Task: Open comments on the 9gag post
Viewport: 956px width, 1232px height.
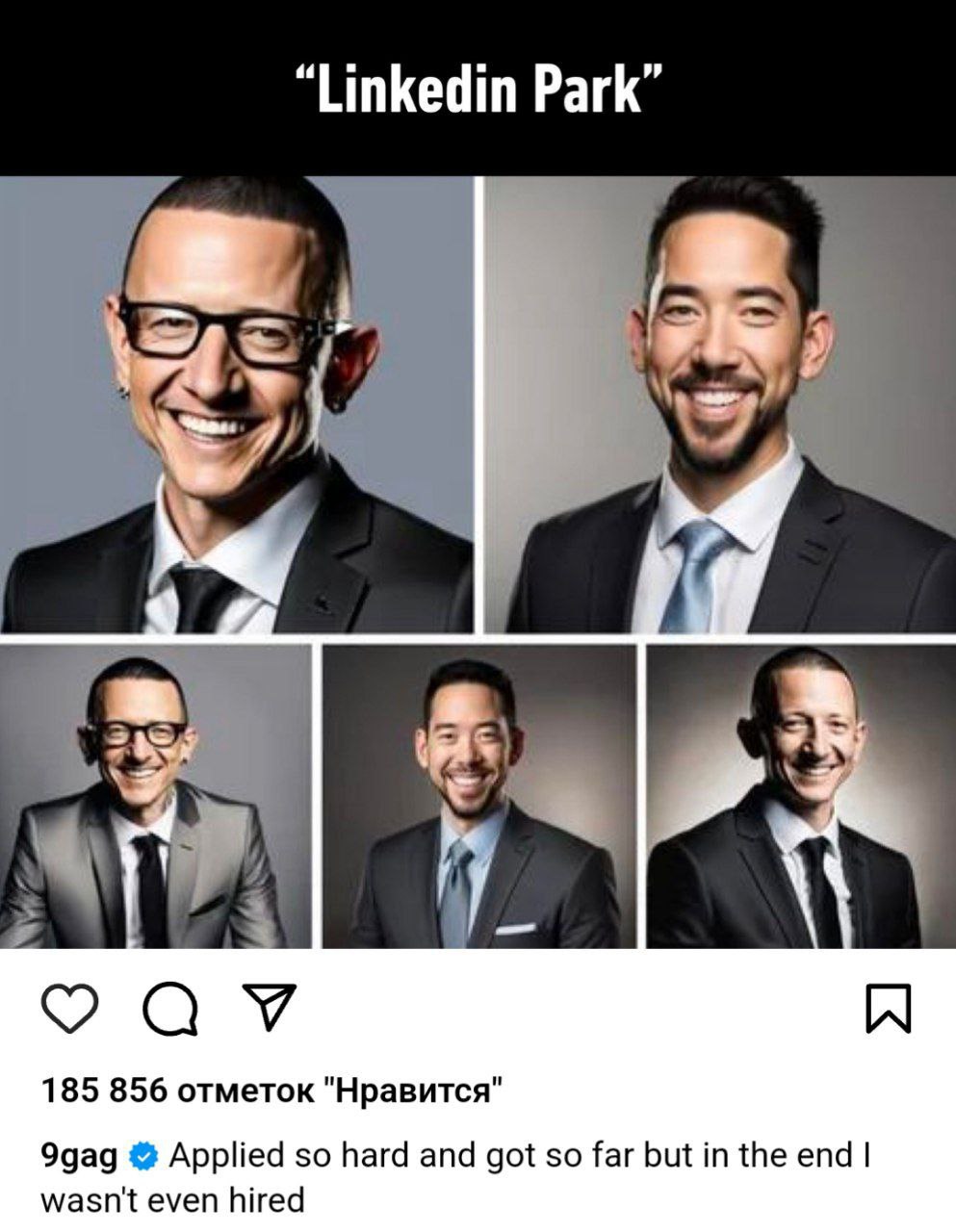Action: pos(170,1010)
